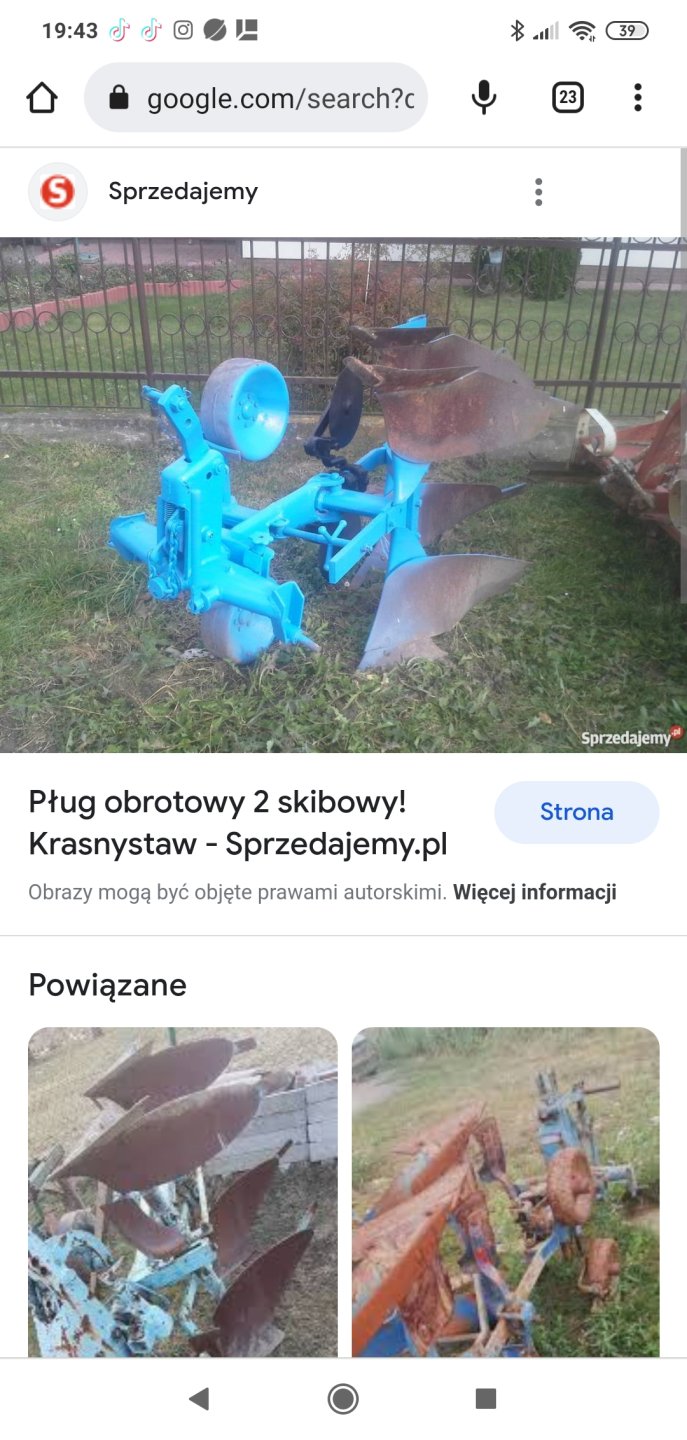Open recent apps with the square button
This screenshot has height=1440, width=687.
(486, 1399)
